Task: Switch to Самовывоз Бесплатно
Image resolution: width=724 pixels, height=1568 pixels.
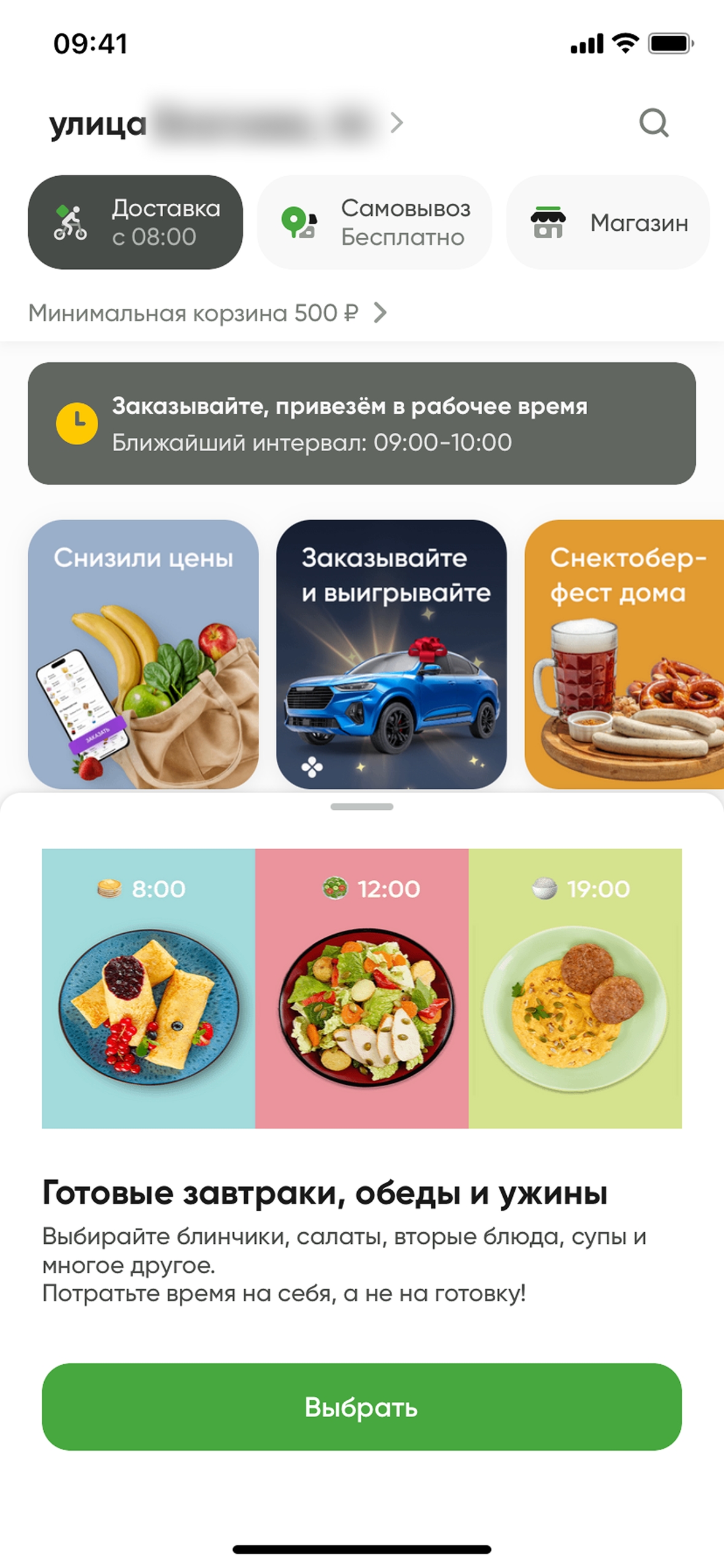Action: point(374,222)
